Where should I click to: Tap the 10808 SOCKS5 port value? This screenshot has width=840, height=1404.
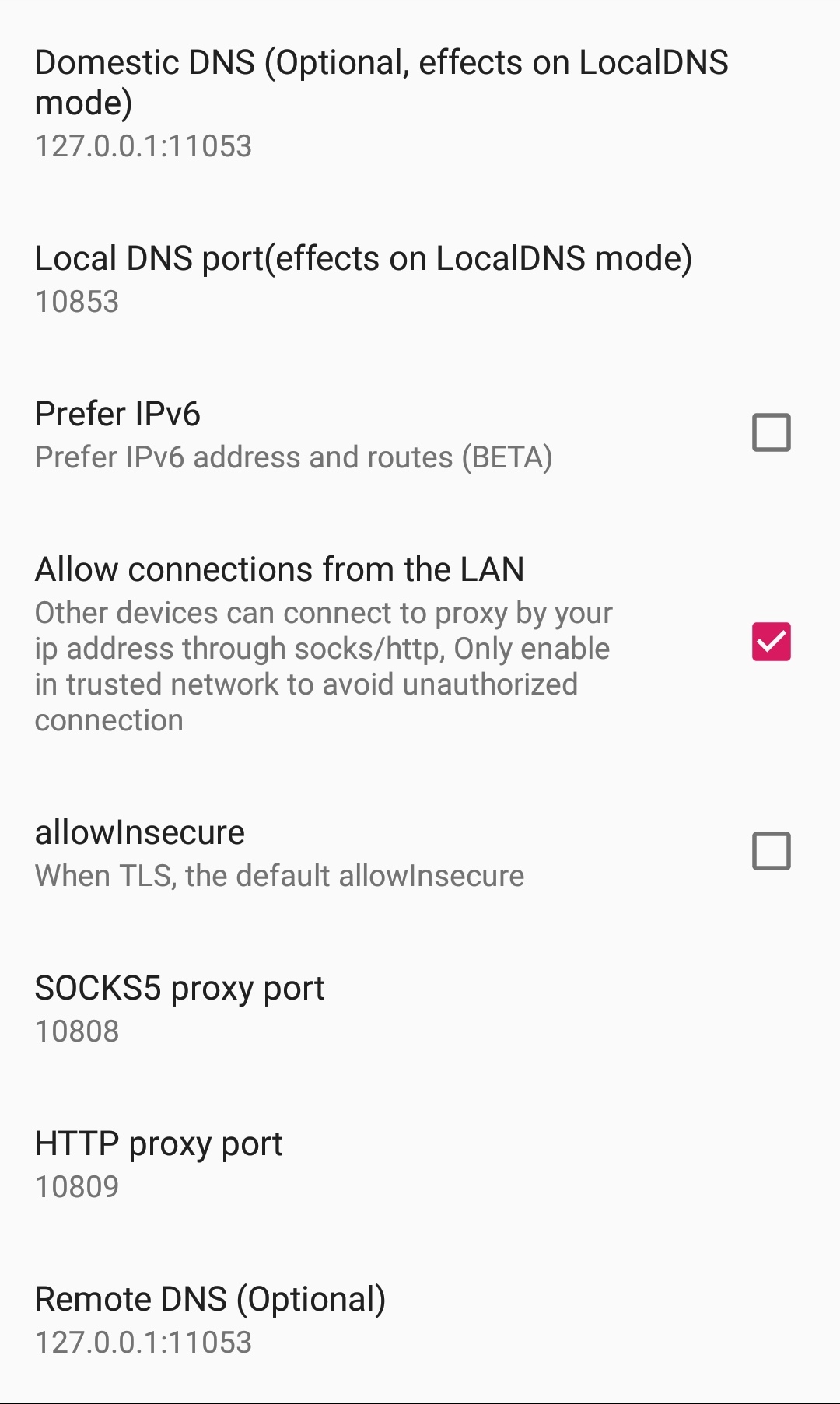pyautogui.click(x=77, y=1031)
